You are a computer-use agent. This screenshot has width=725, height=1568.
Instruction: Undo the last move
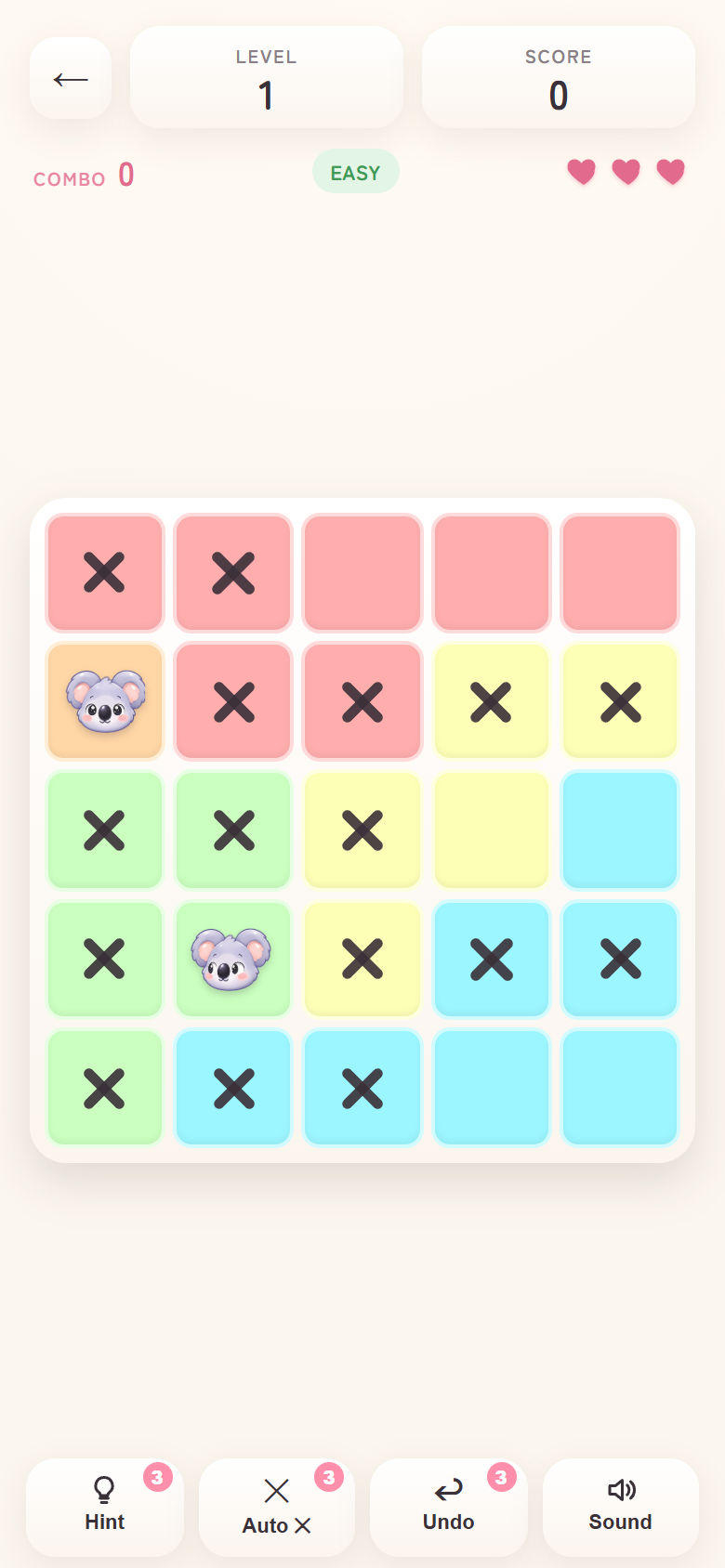[449, 1507]
